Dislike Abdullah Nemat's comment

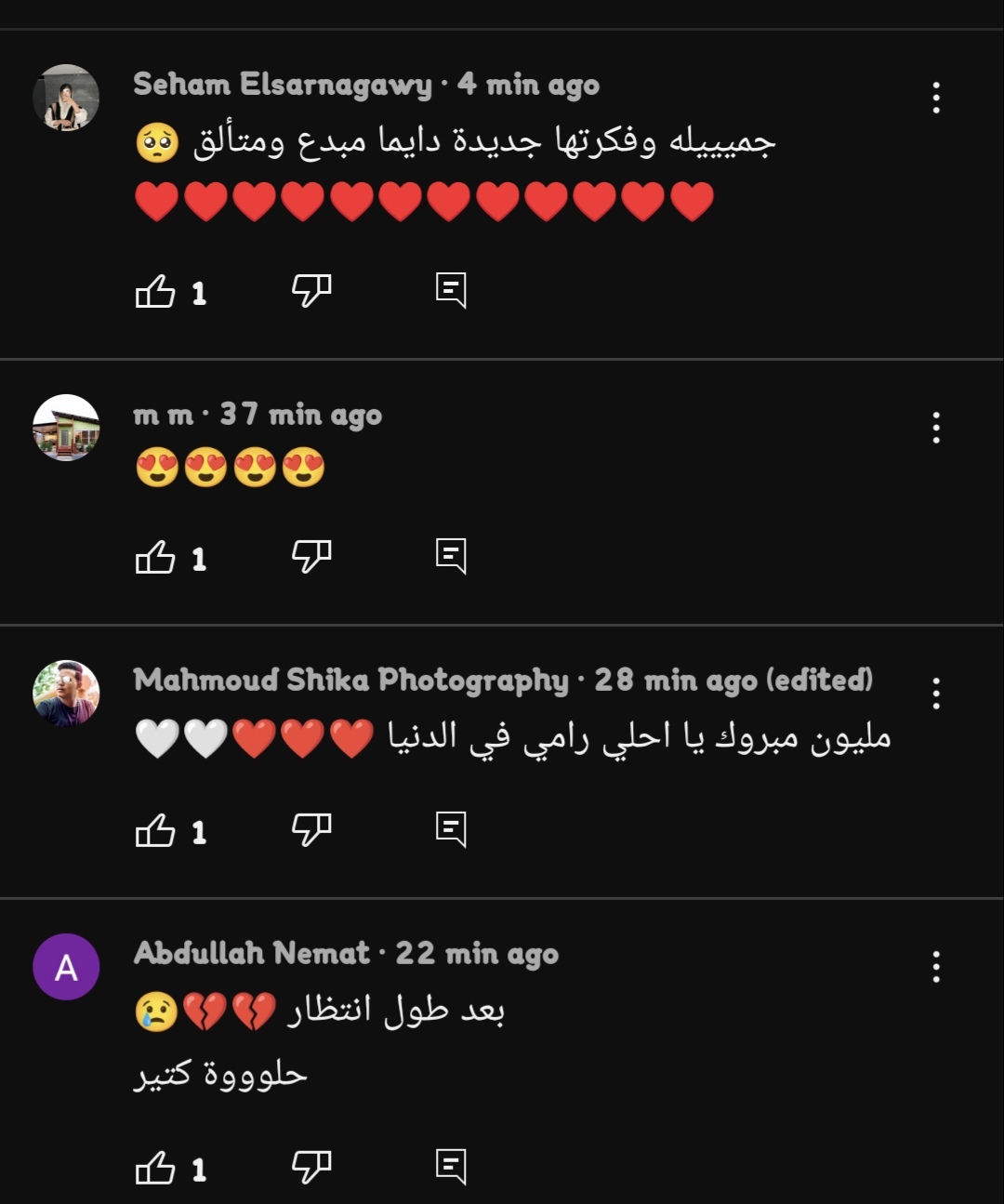click(311, 1166)
